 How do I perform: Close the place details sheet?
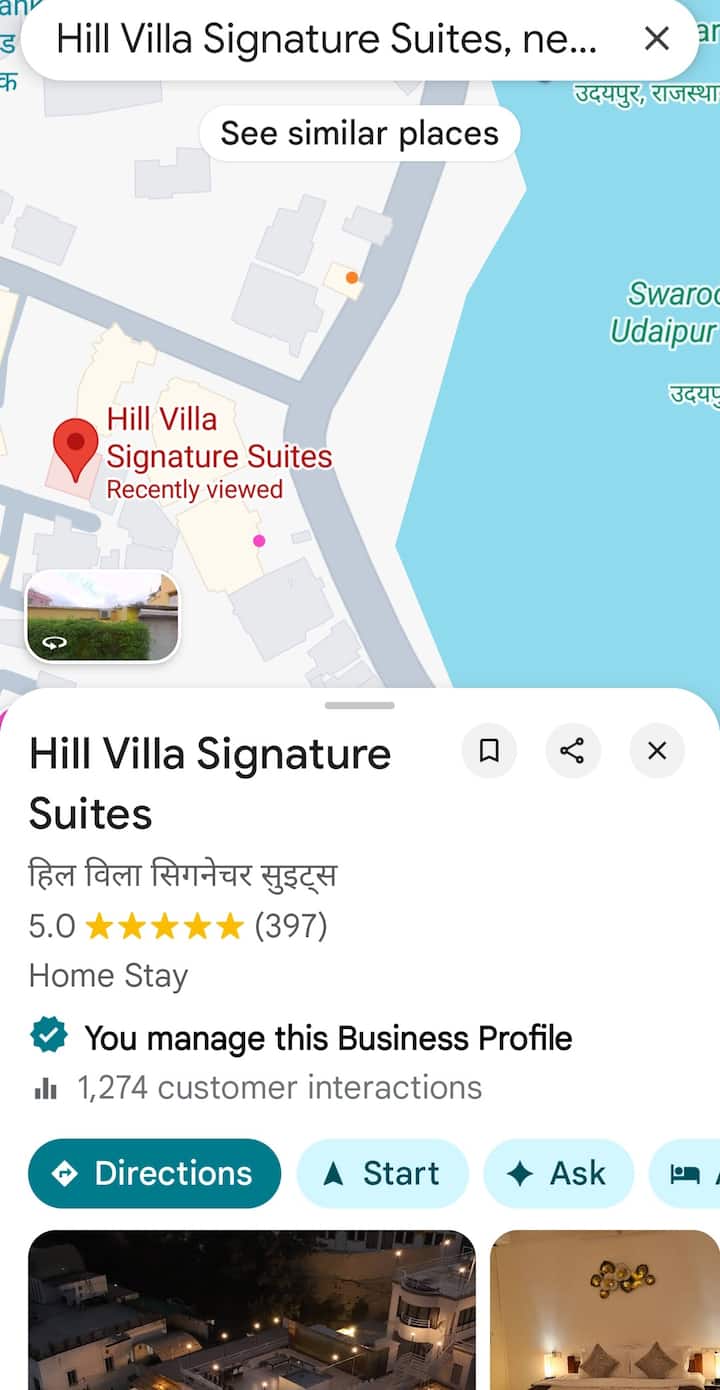[x=656, y=751]
